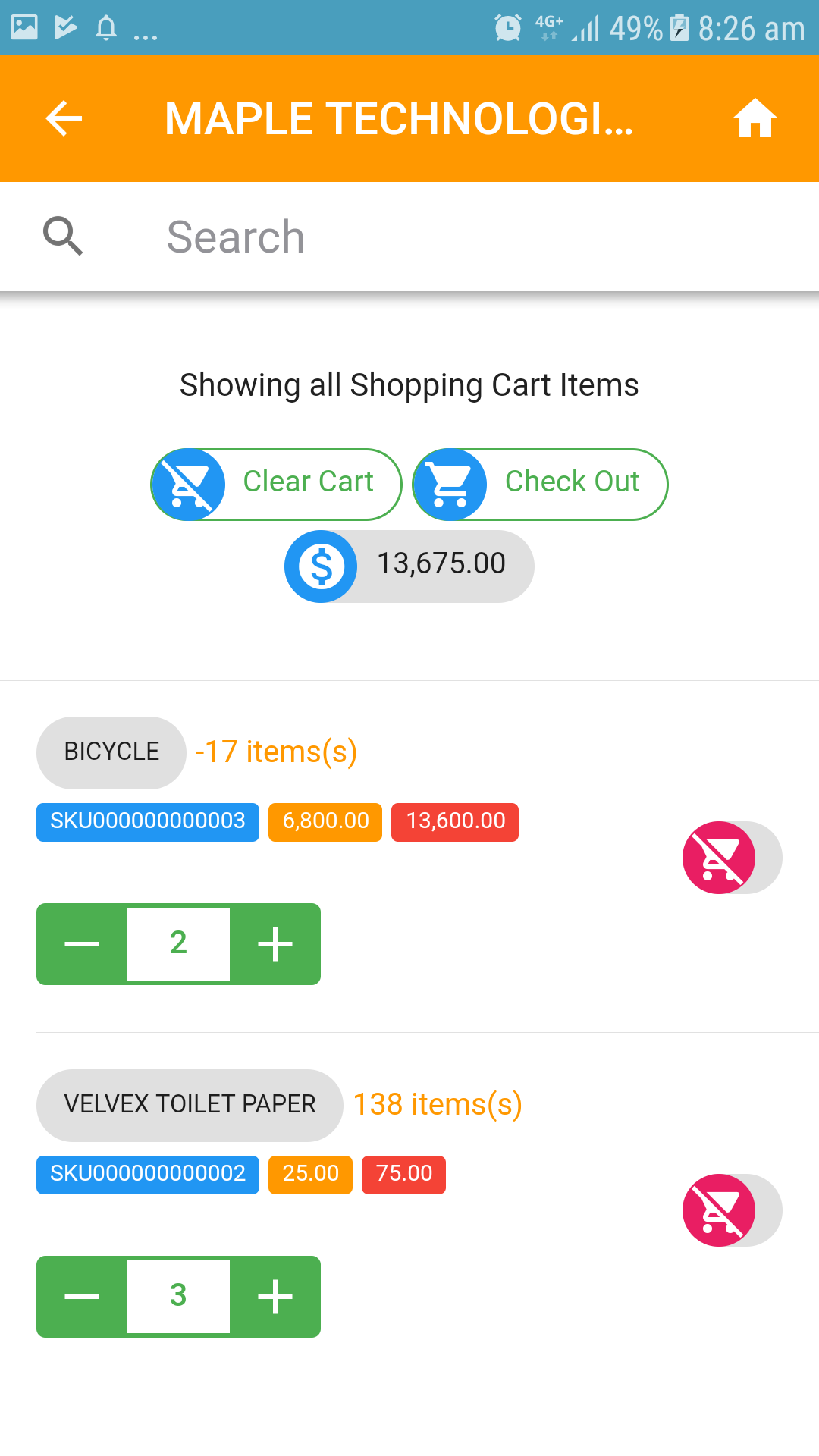The image size is (819, 1456).
Task: Decrease VELVEX TOILET PAPER quantity
Action: coord(82,1297)
